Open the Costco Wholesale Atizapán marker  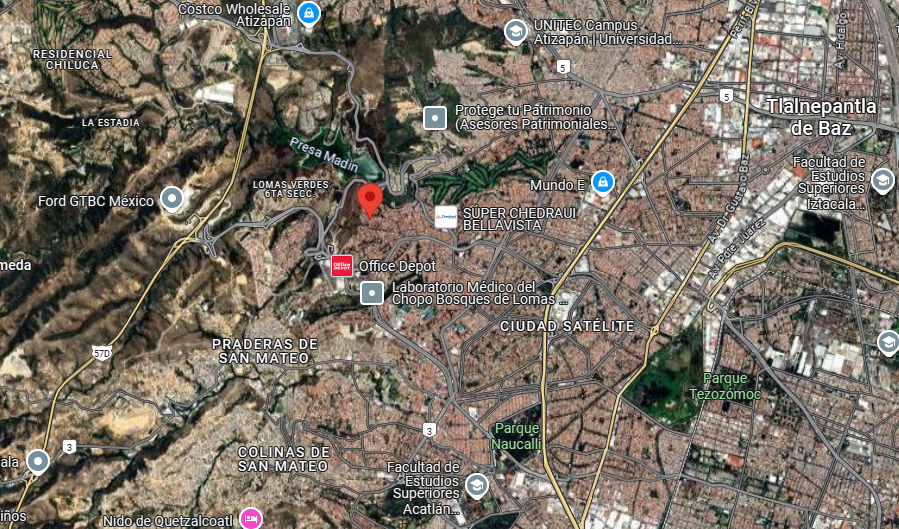point(309,14)
